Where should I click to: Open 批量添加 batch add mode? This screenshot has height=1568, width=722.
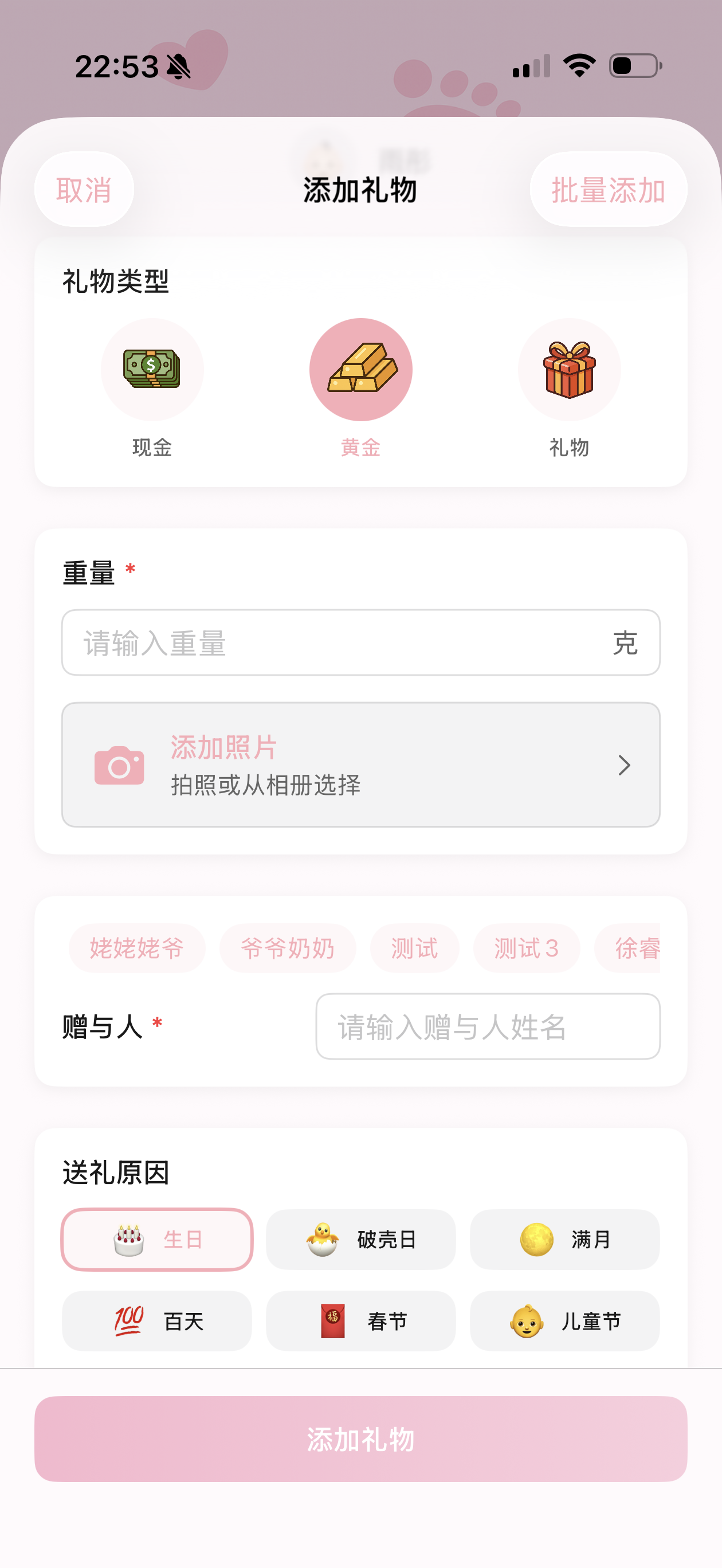(x=608, y=190)
